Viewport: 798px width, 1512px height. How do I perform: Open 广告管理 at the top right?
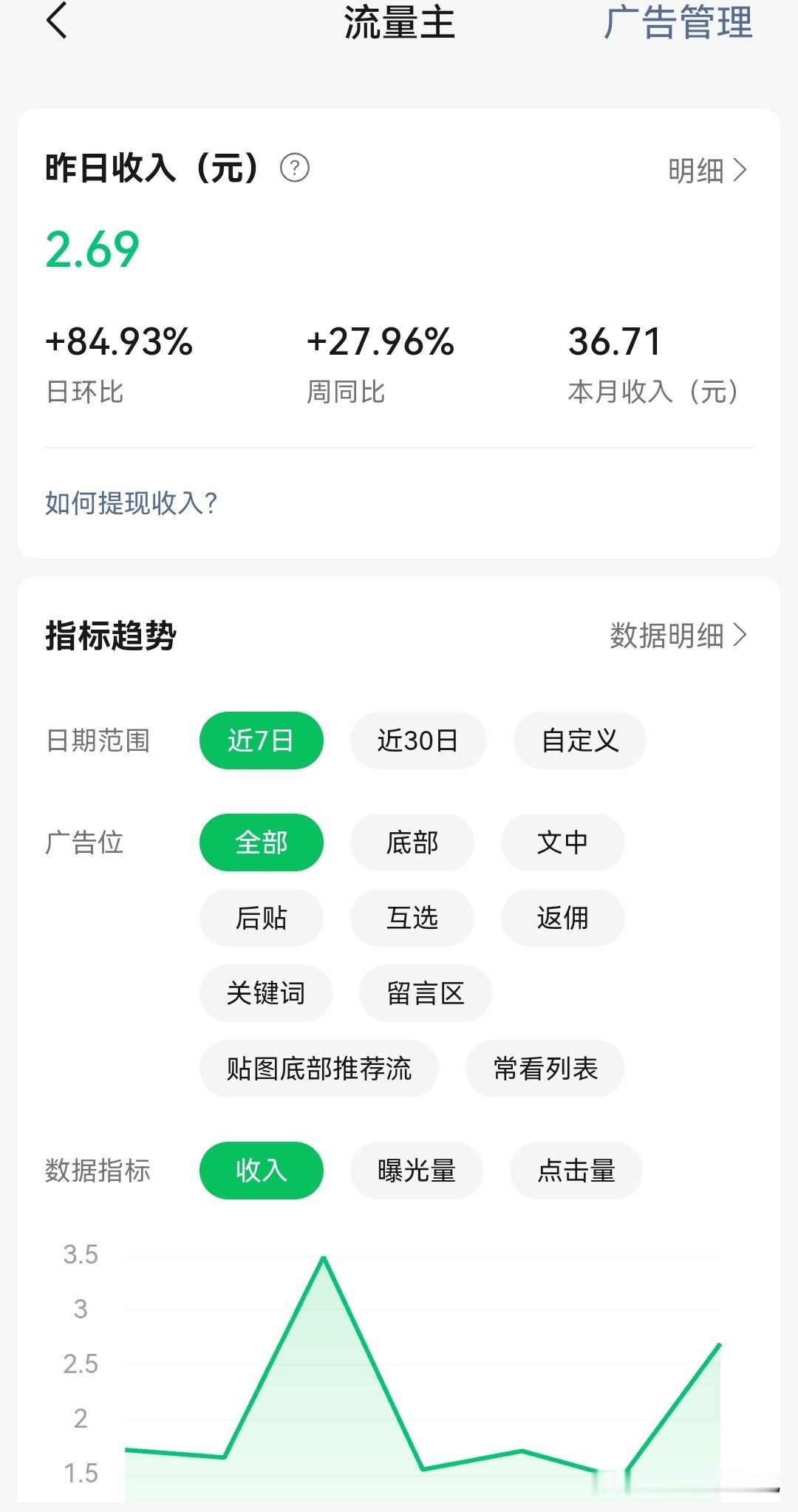point(678,22)
